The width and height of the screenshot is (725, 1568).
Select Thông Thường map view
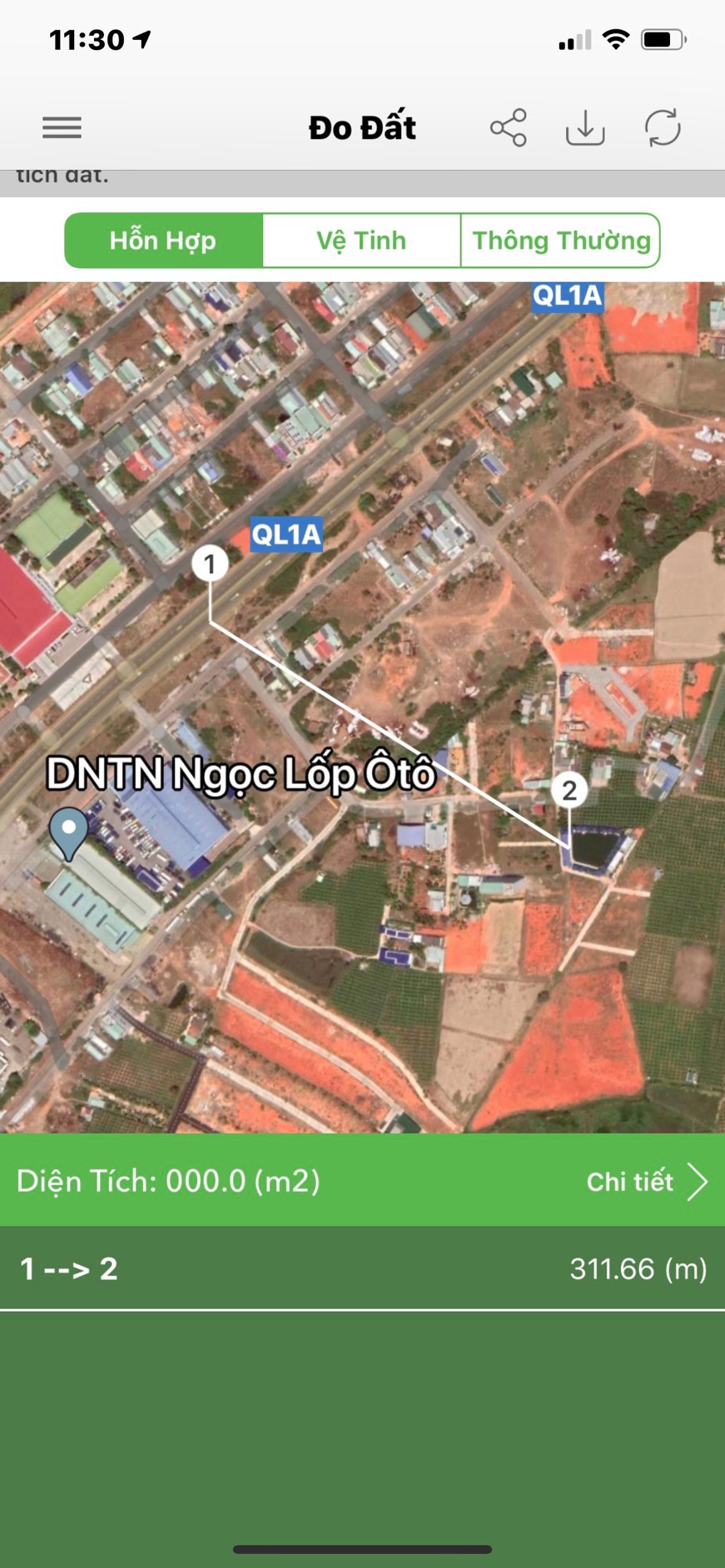pos(561,241)
